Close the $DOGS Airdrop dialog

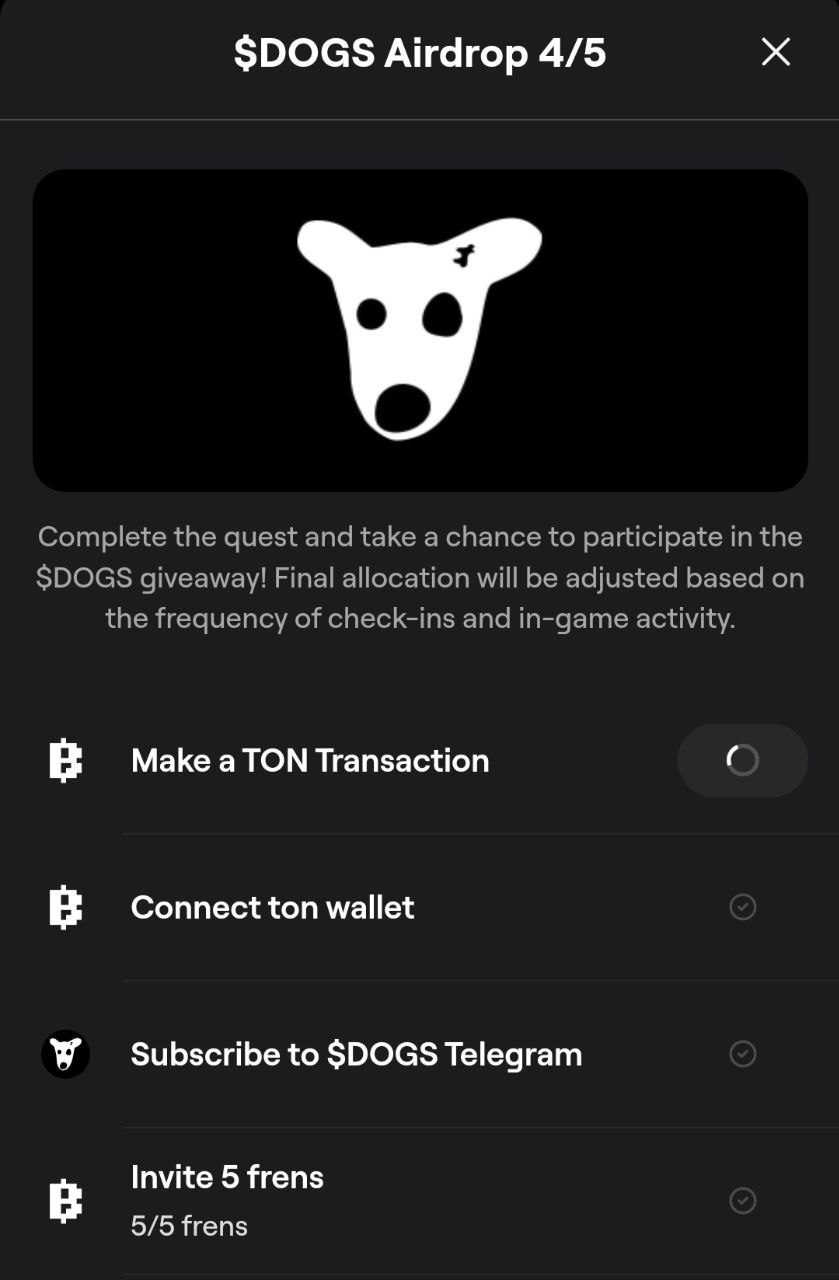coord(776,52)
